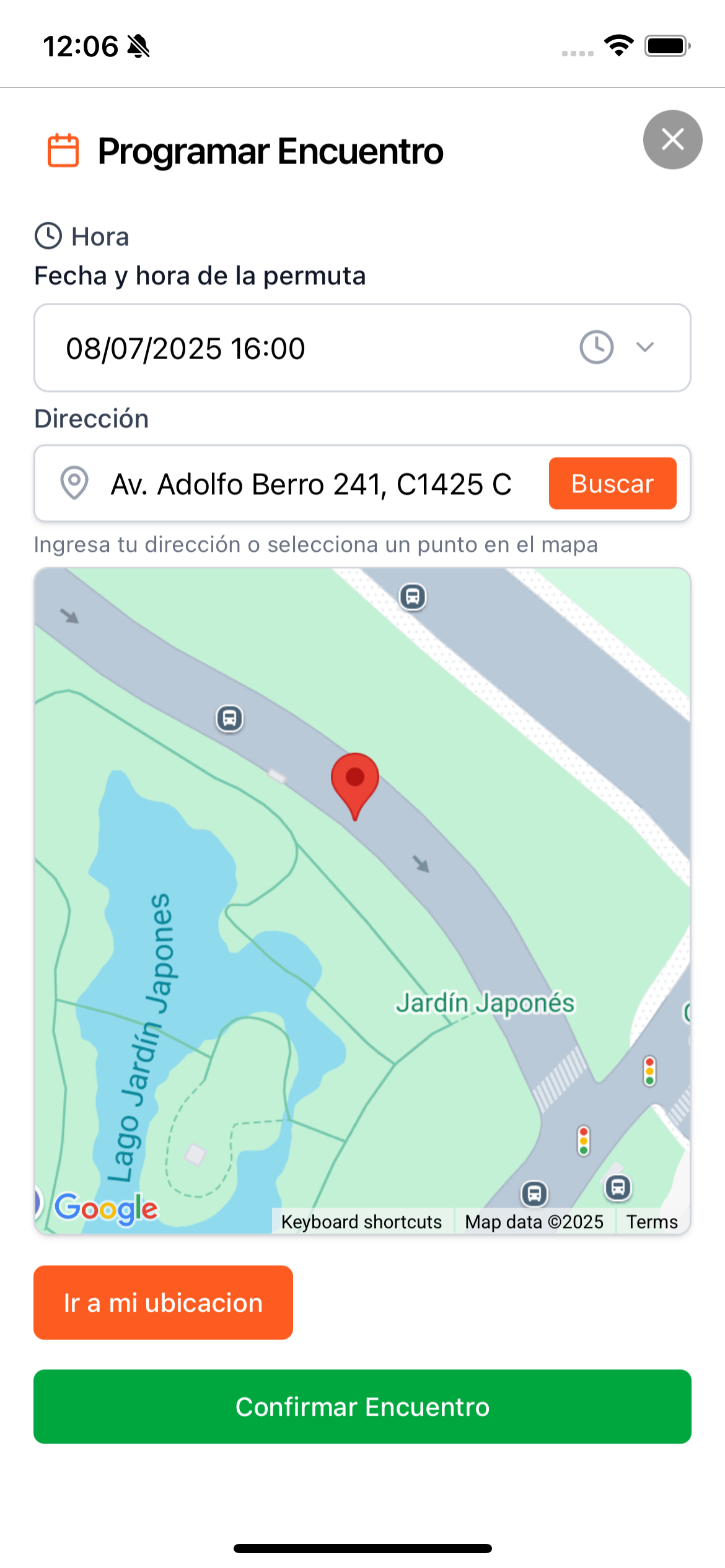
Task: Confirm the meeting with Confirmar Encuentro
Action: [x=362, y=1406]
